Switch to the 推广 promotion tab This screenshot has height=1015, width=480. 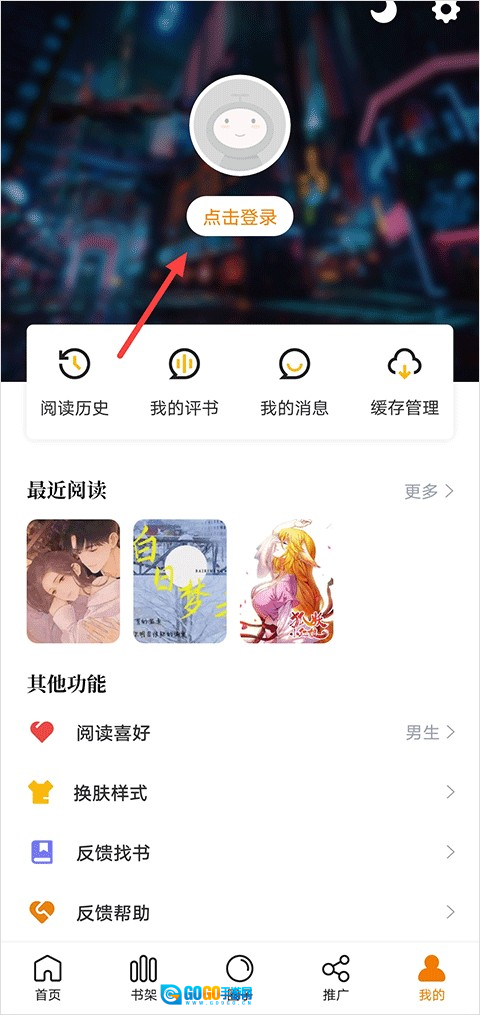336,977
